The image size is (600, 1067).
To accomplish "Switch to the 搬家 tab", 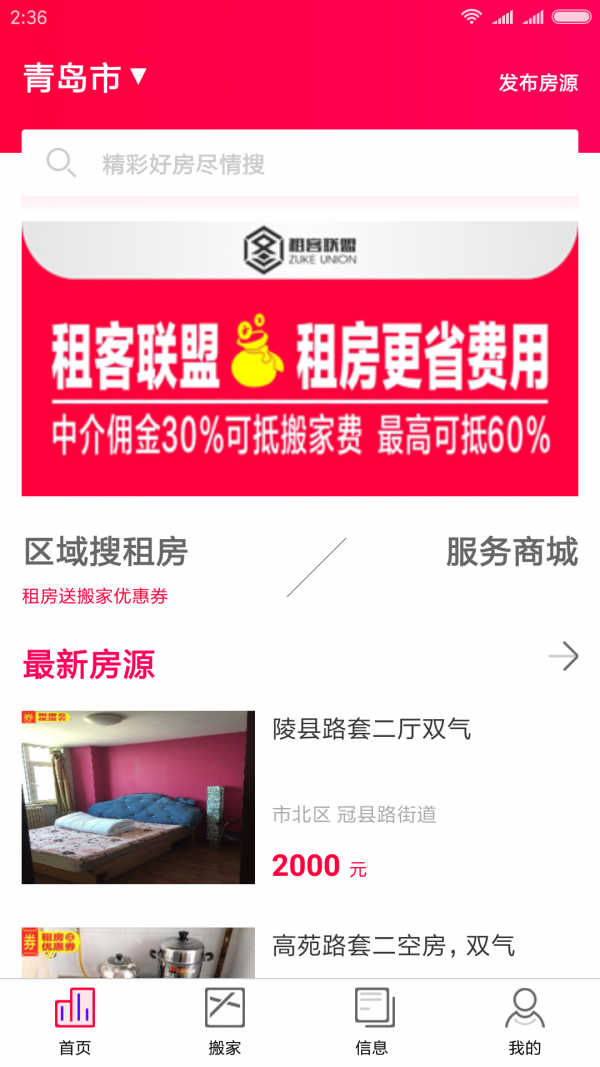I will pyautogui.click(x=225, y=1022).
